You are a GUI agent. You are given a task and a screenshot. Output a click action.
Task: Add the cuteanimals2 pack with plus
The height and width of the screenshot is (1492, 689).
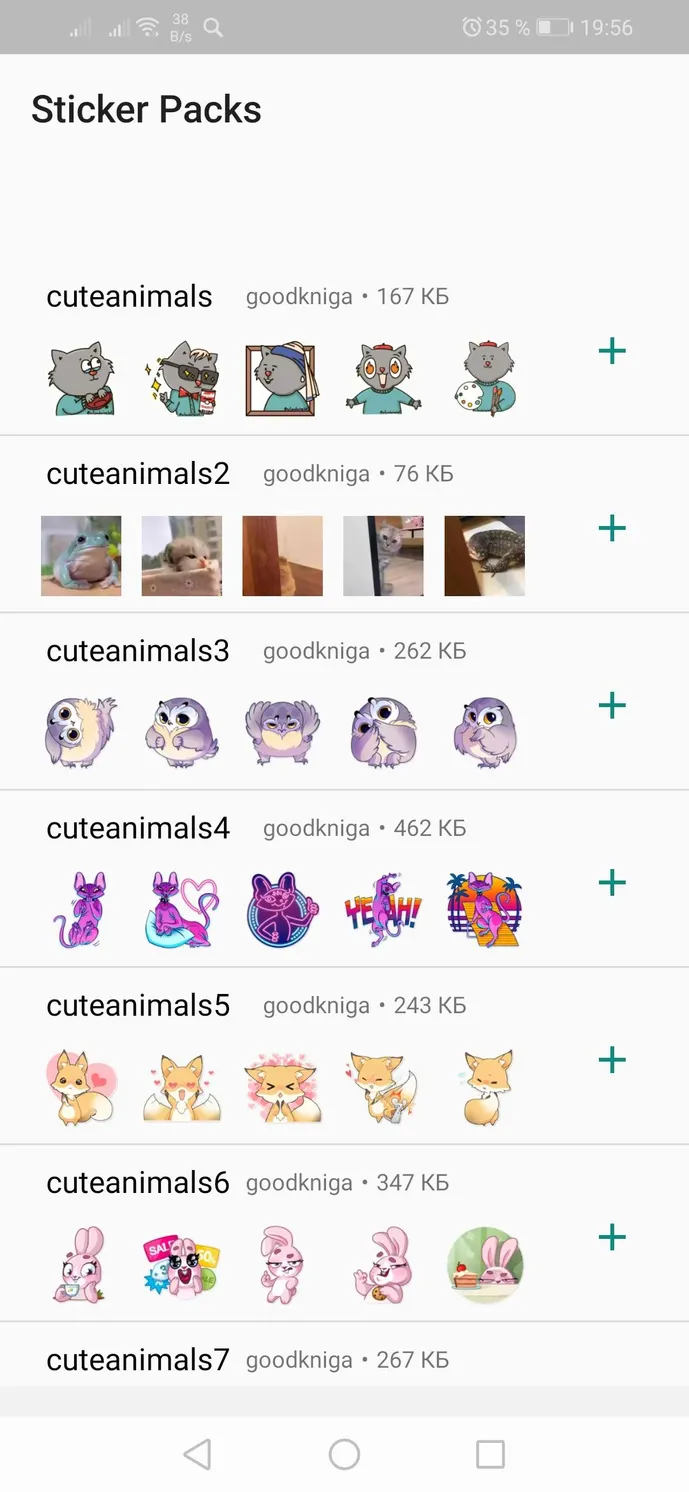[x=611, y=528]
